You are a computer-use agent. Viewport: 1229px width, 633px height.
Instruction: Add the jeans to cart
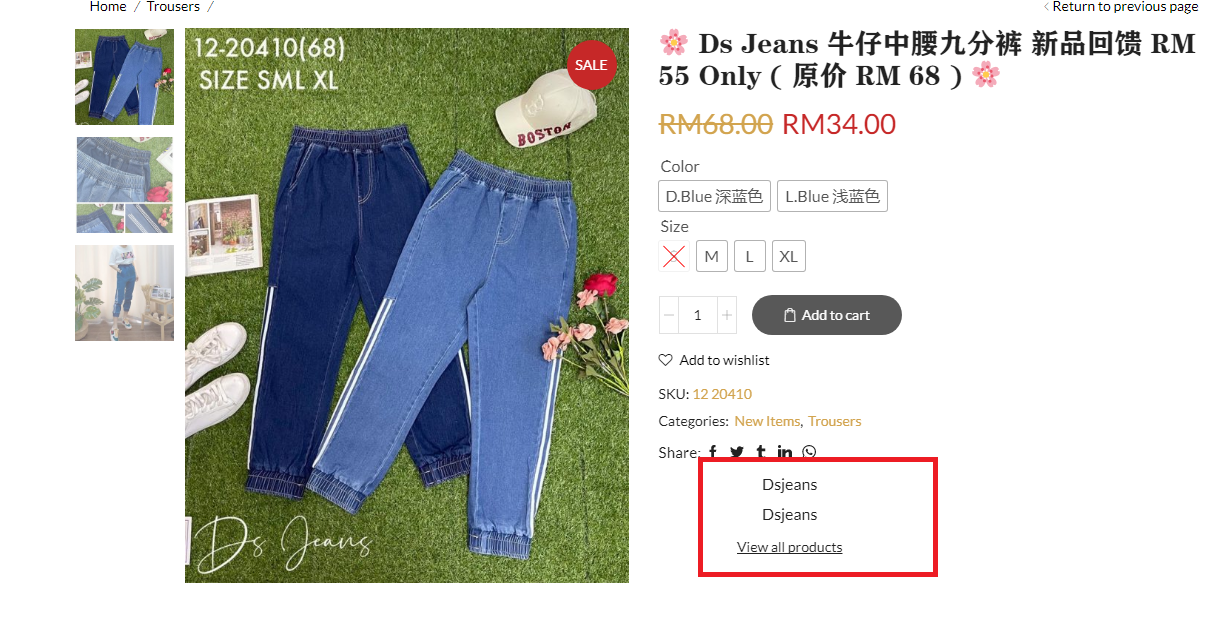point(826,315)
